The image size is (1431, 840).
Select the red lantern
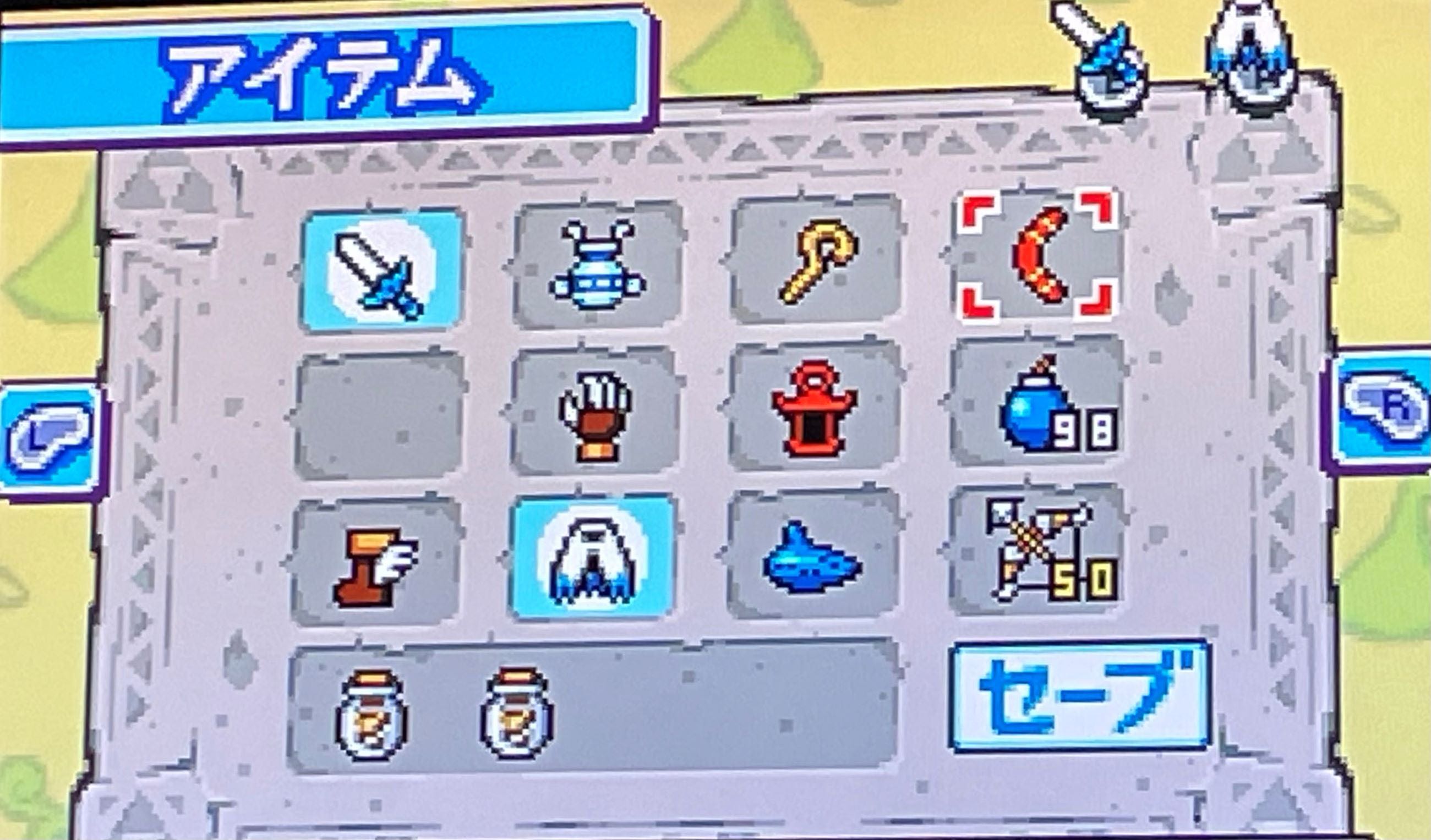(x=813, y=408)
